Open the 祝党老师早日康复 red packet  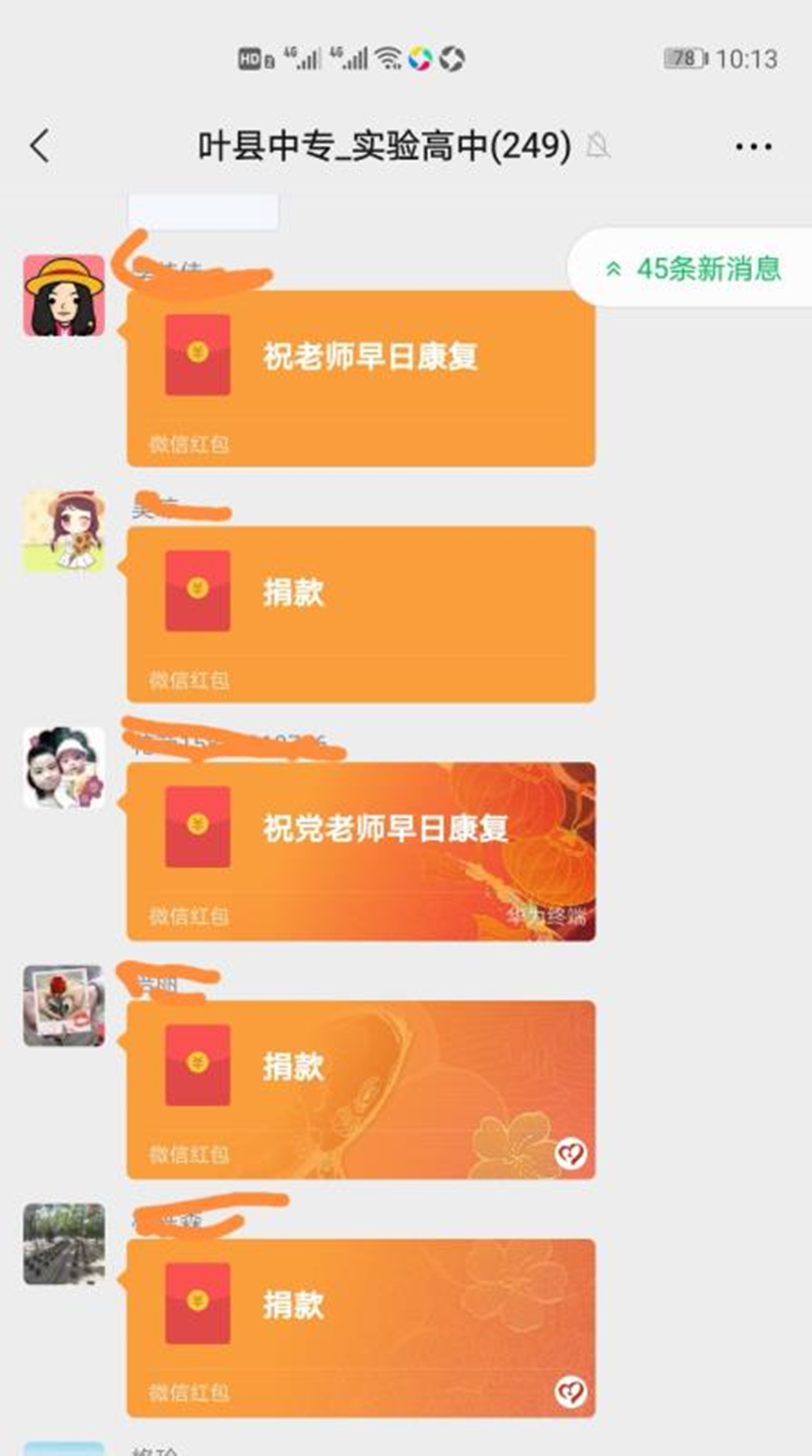tap(361, 851)
